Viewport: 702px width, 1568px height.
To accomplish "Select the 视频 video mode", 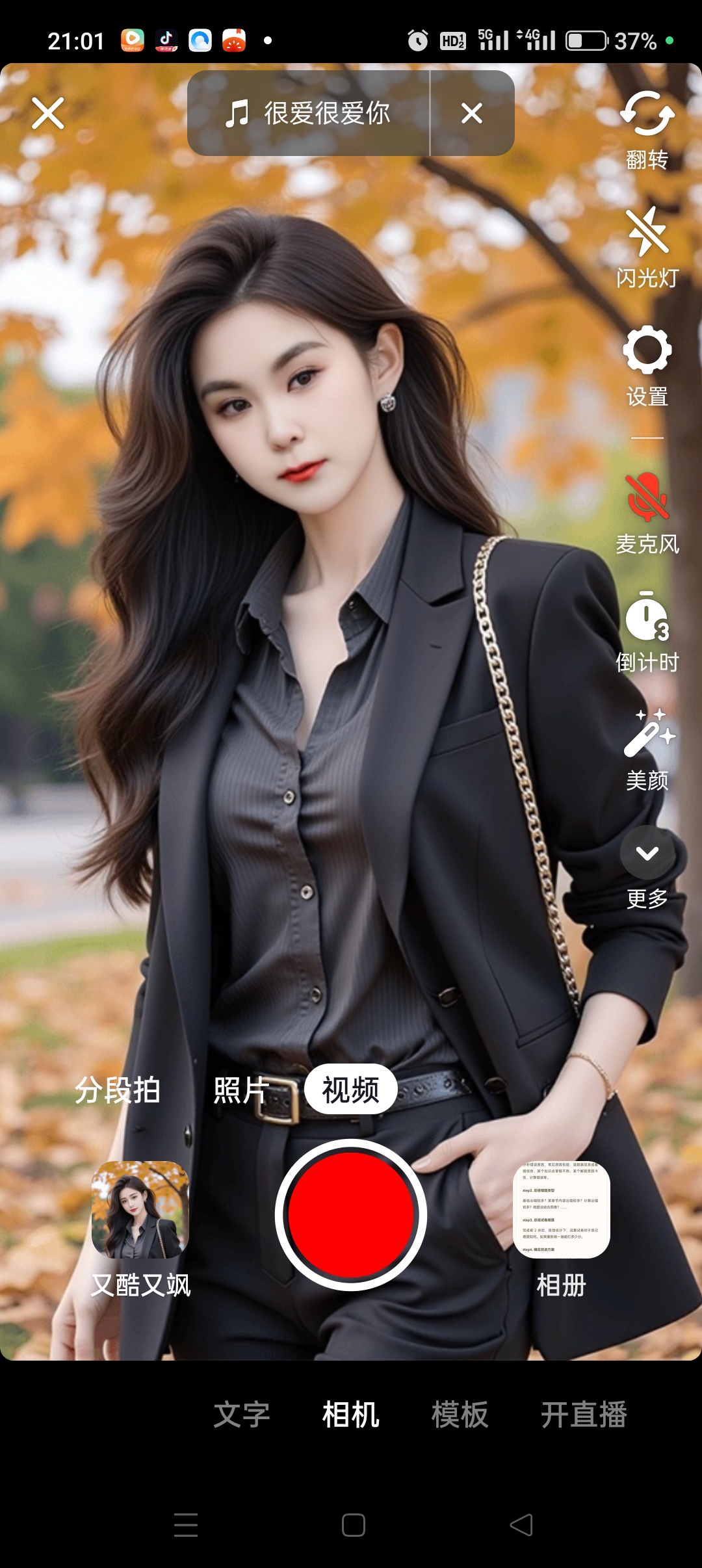I will click(x=351, y=1090).
